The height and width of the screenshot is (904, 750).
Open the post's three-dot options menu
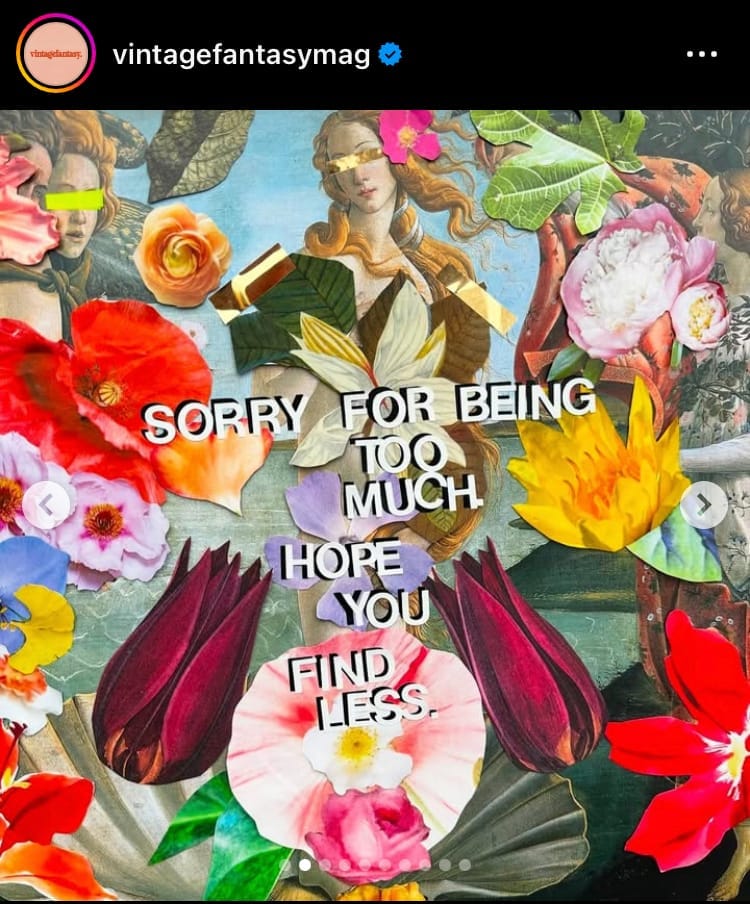702,54
